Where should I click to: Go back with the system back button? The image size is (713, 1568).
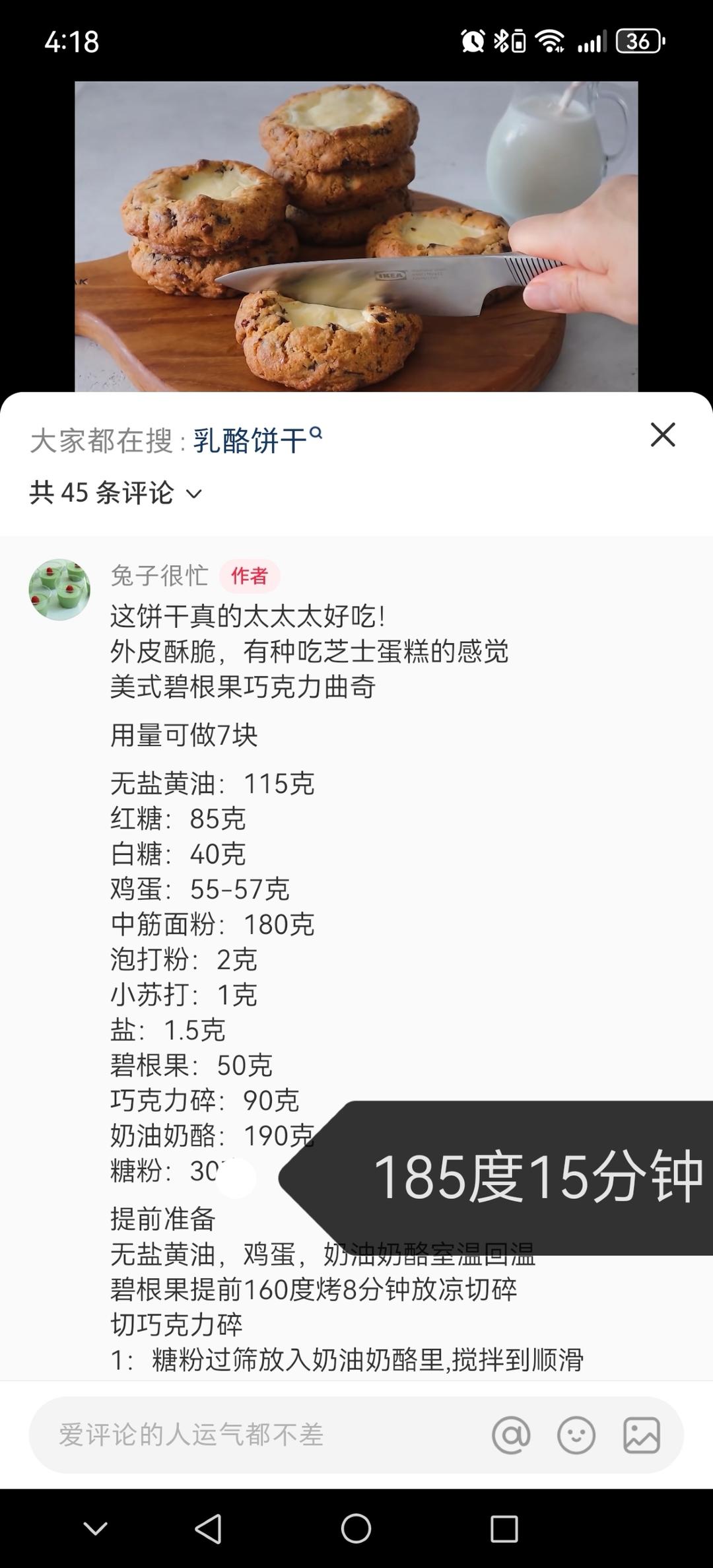pyautogui.click(x=209, y=1528)
